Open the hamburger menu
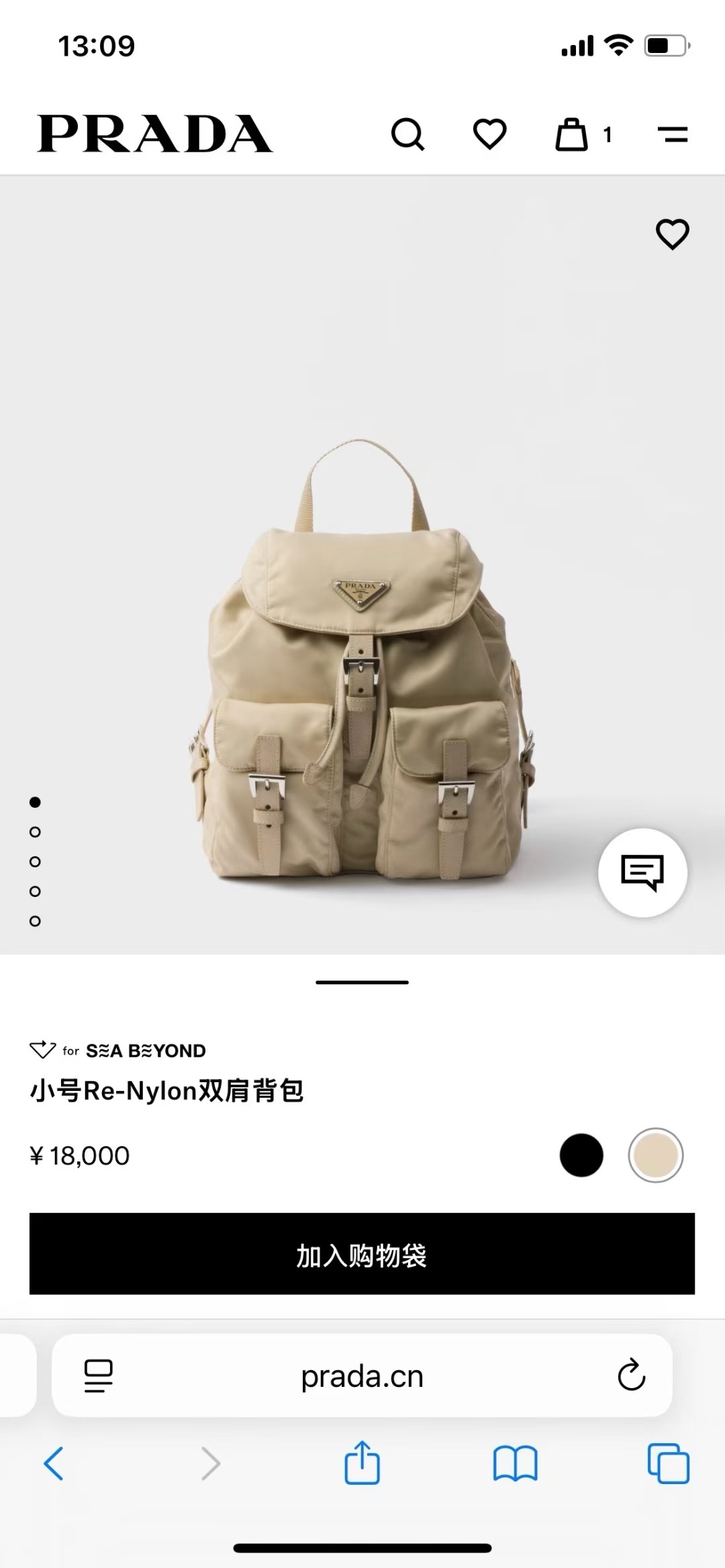Viewport: 725px width, 1568px height. pyautogui.click(x=673, y=134)
